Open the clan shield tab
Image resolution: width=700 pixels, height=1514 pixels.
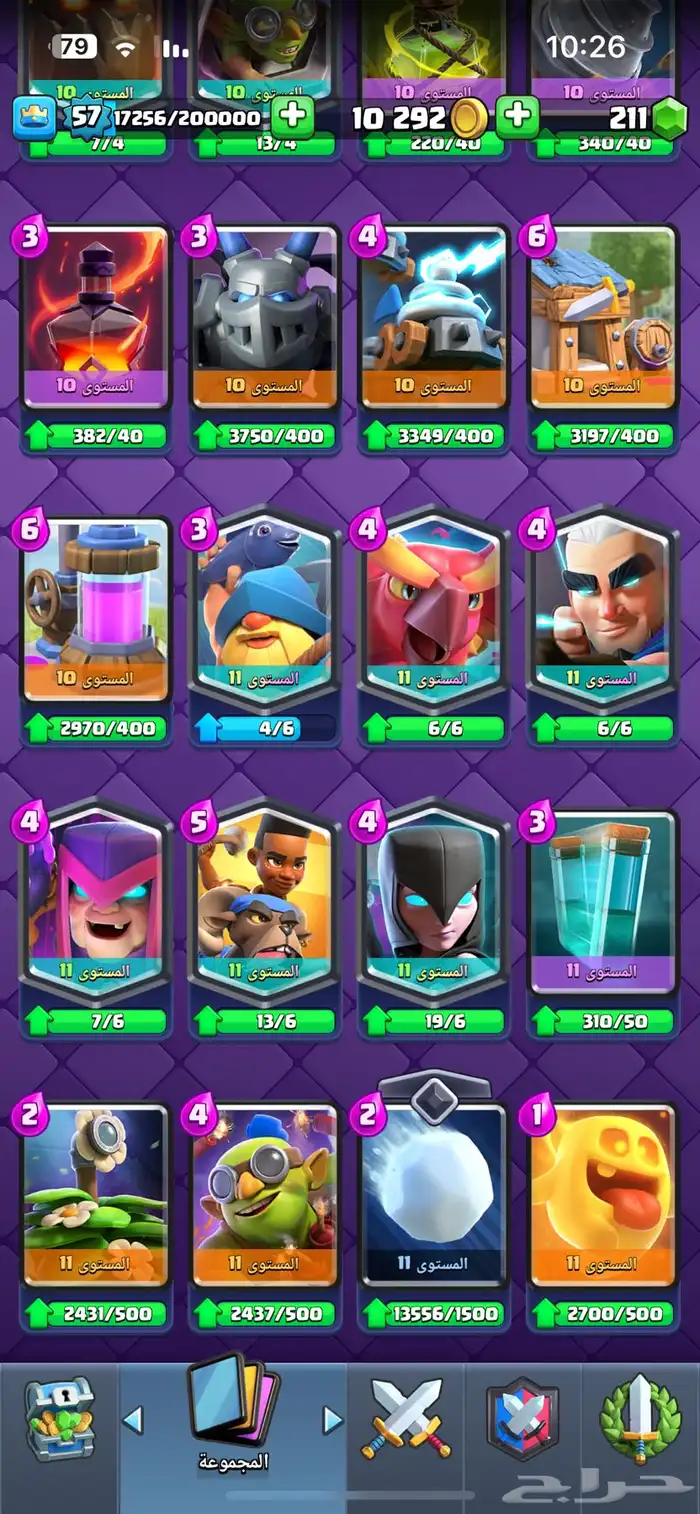[x=522, y=1418]
